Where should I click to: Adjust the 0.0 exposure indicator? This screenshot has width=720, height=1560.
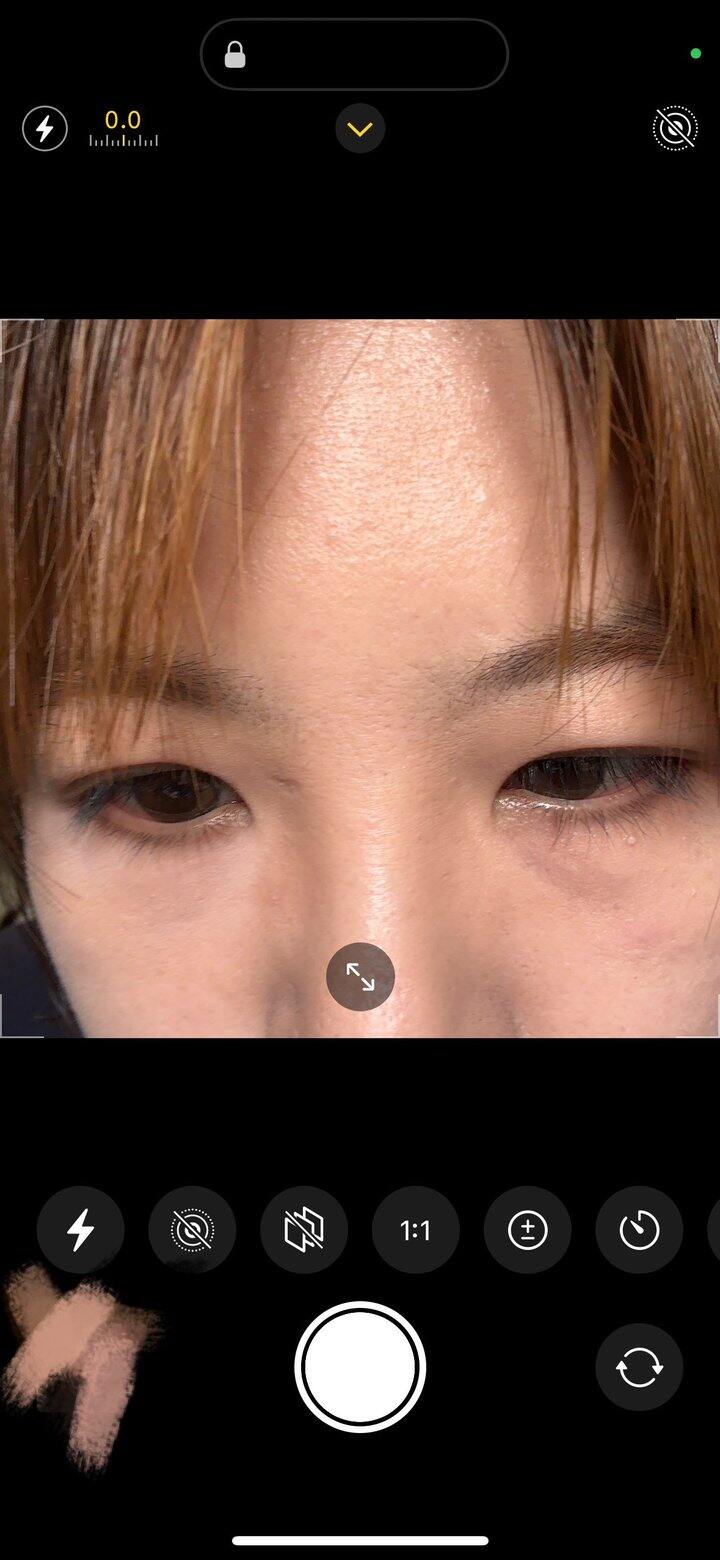pos(123,129)
